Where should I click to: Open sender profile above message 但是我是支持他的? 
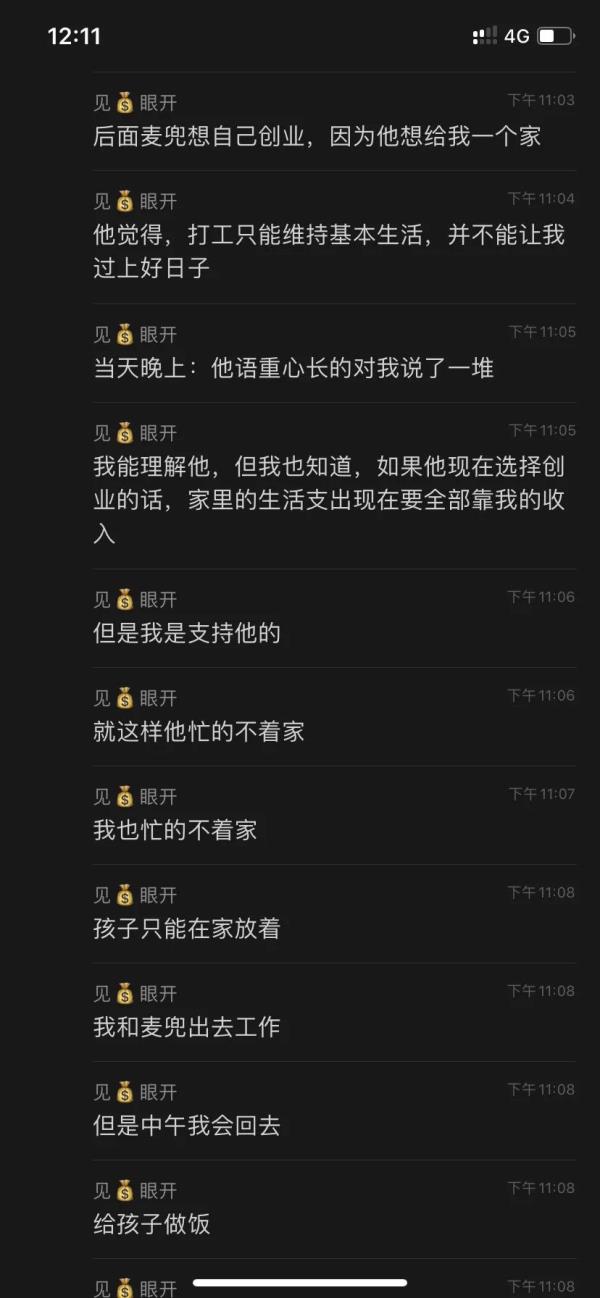(135, 599)
